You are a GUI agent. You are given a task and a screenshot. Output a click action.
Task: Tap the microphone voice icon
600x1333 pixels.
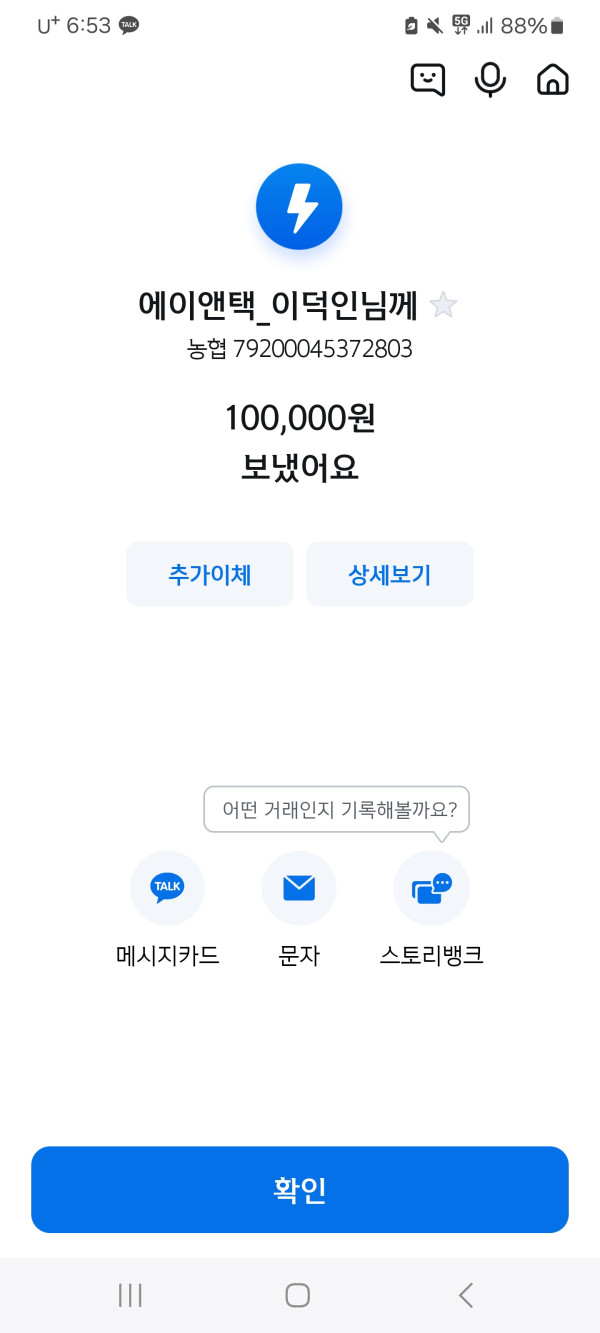click(x=490, y=80)
